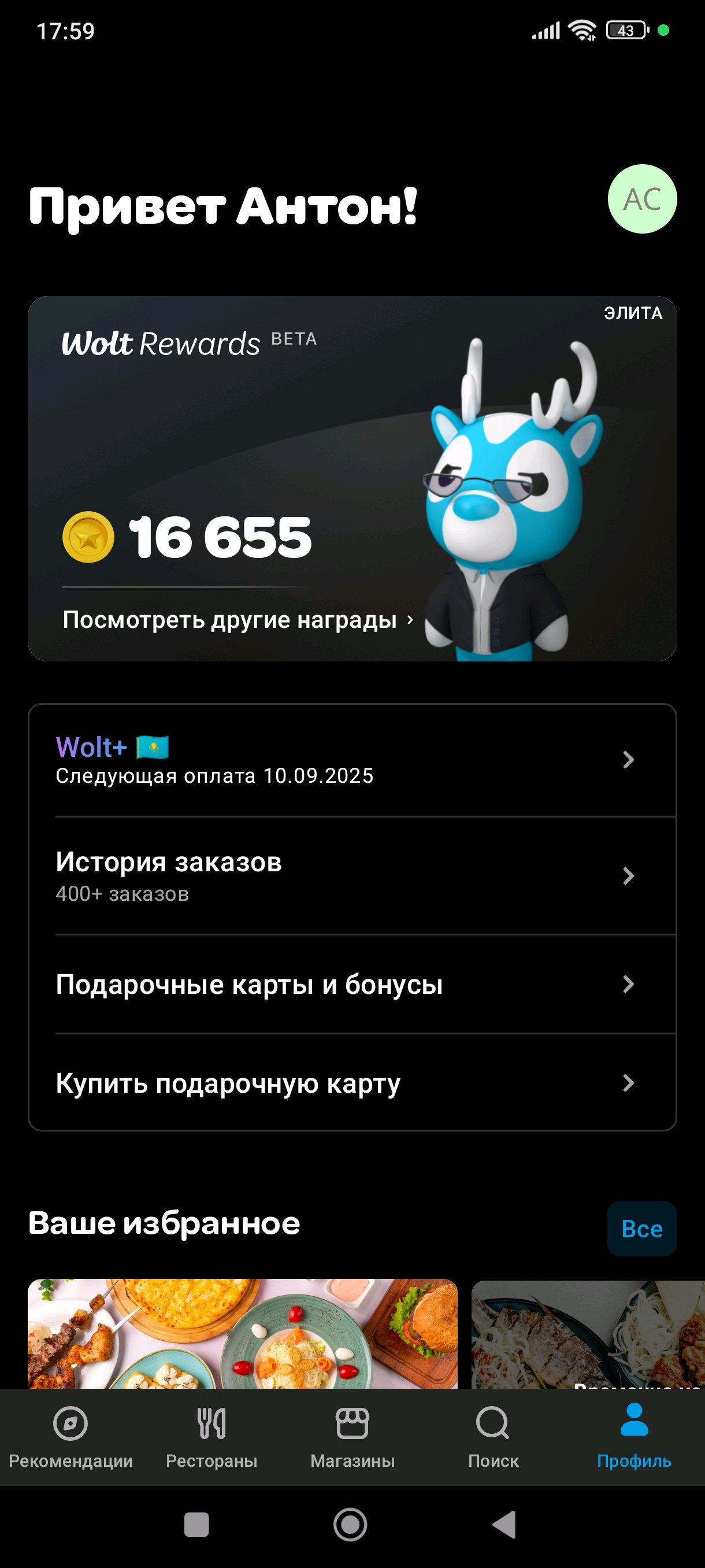
Task: Tap the Все button for favorites
Action: click(641, 1229)
